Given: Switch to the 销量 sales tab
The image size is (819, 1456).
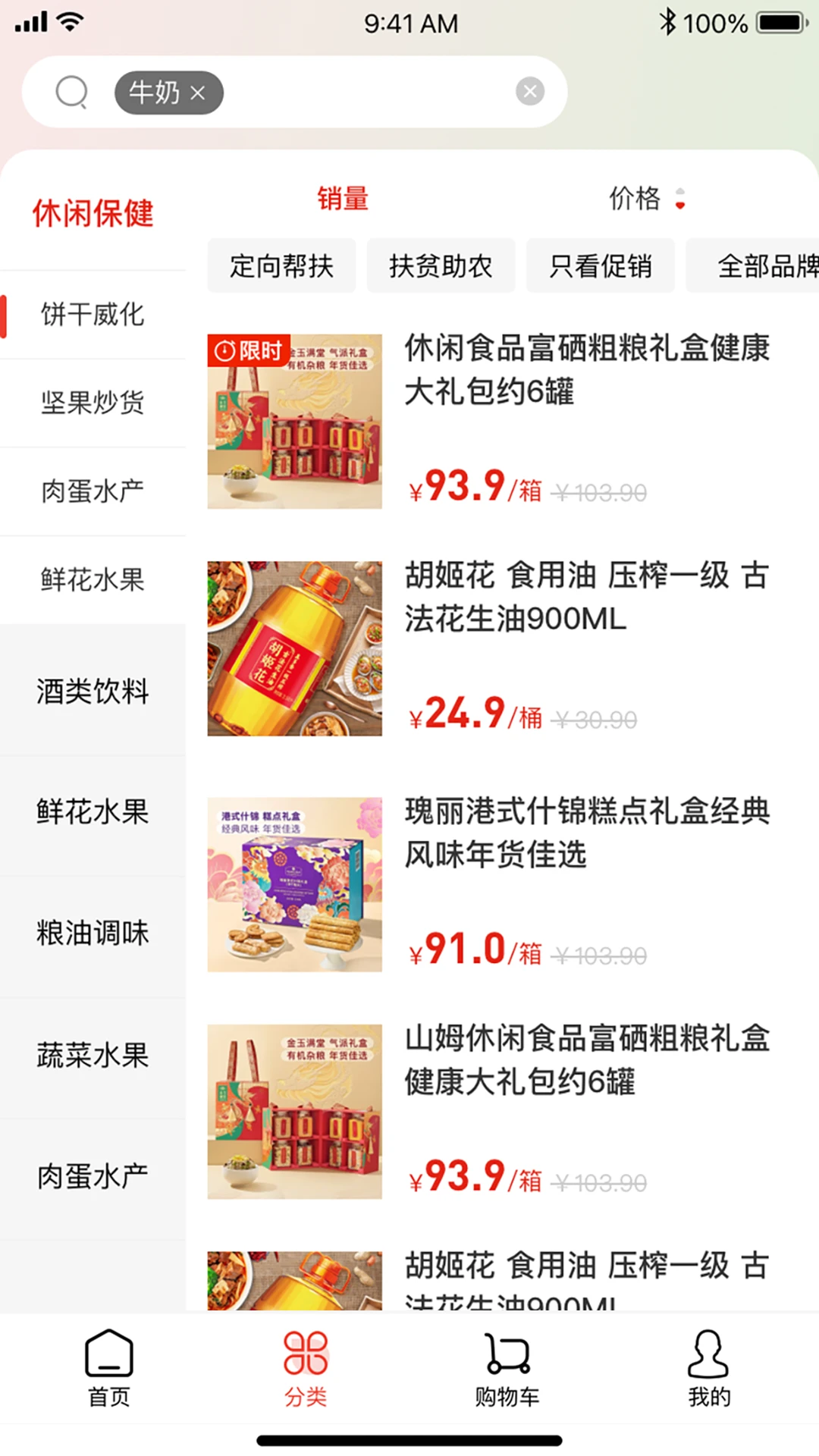Looking at the screenshot, I should (342, 199).
